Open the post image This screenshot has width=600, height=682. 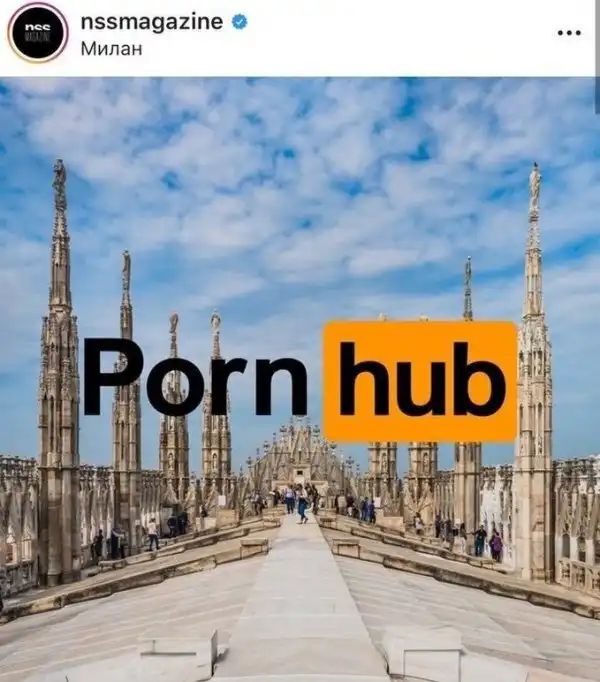(300, 380)
